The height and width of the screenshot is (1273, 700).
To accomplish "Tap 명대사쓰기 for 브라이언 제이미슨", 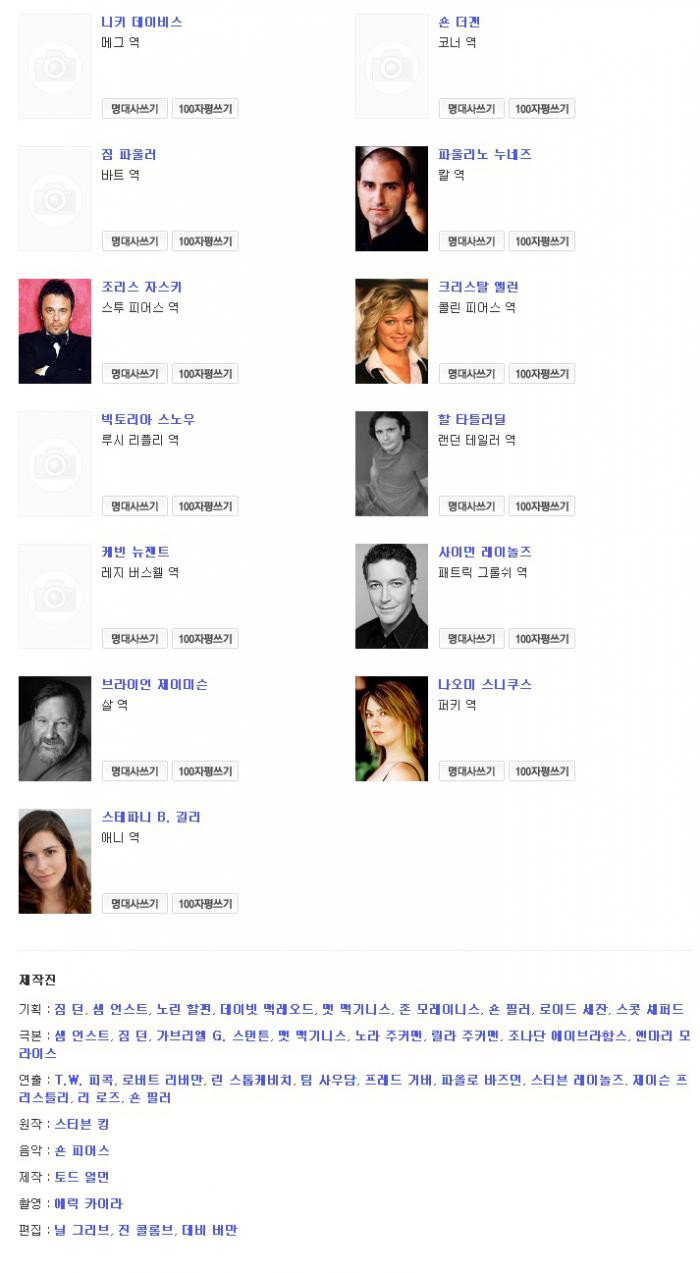I will pos(135,771).
